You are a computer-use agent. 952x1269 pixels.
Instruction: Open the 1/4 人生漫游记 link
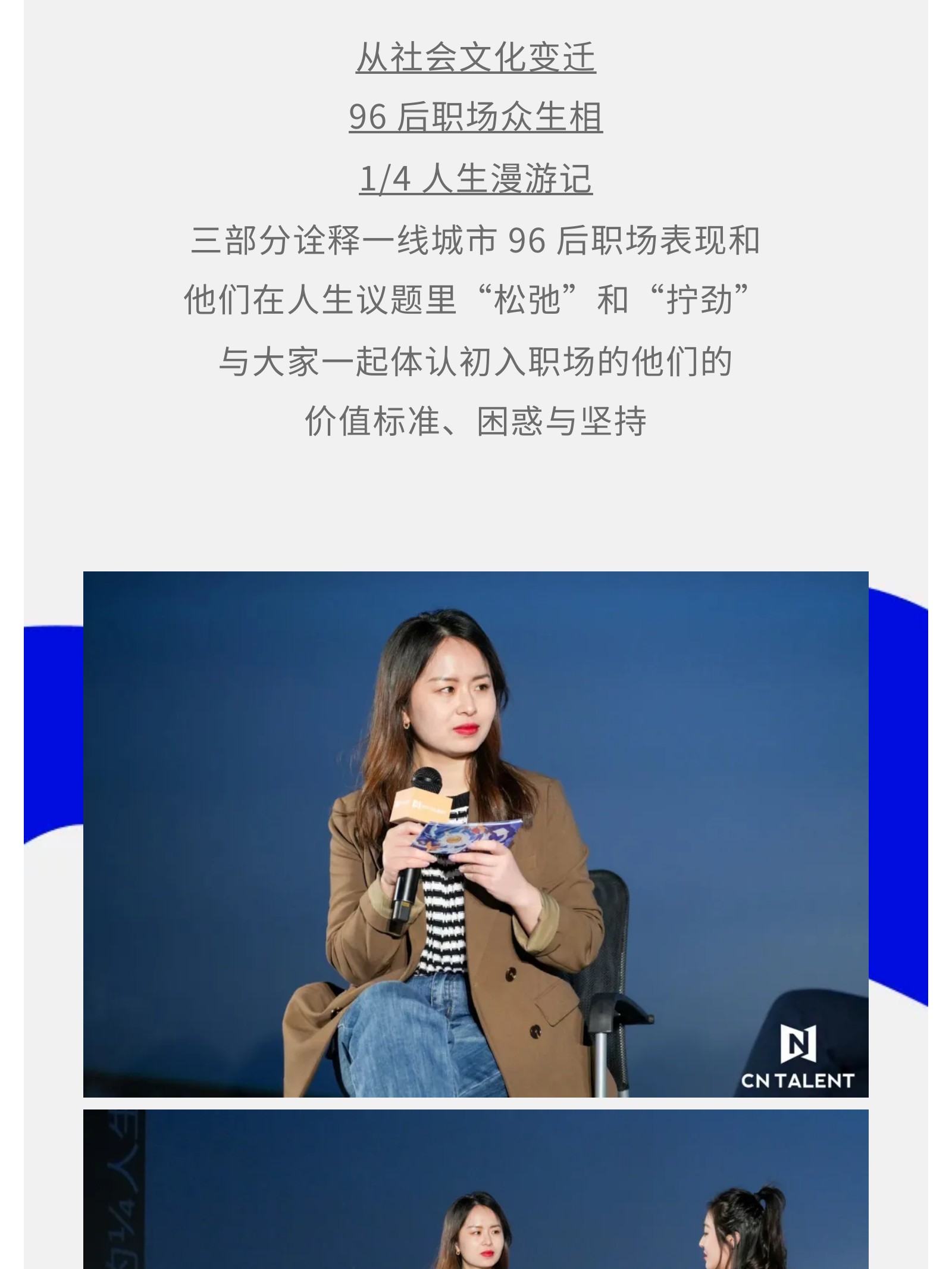[x=475, y=179]
